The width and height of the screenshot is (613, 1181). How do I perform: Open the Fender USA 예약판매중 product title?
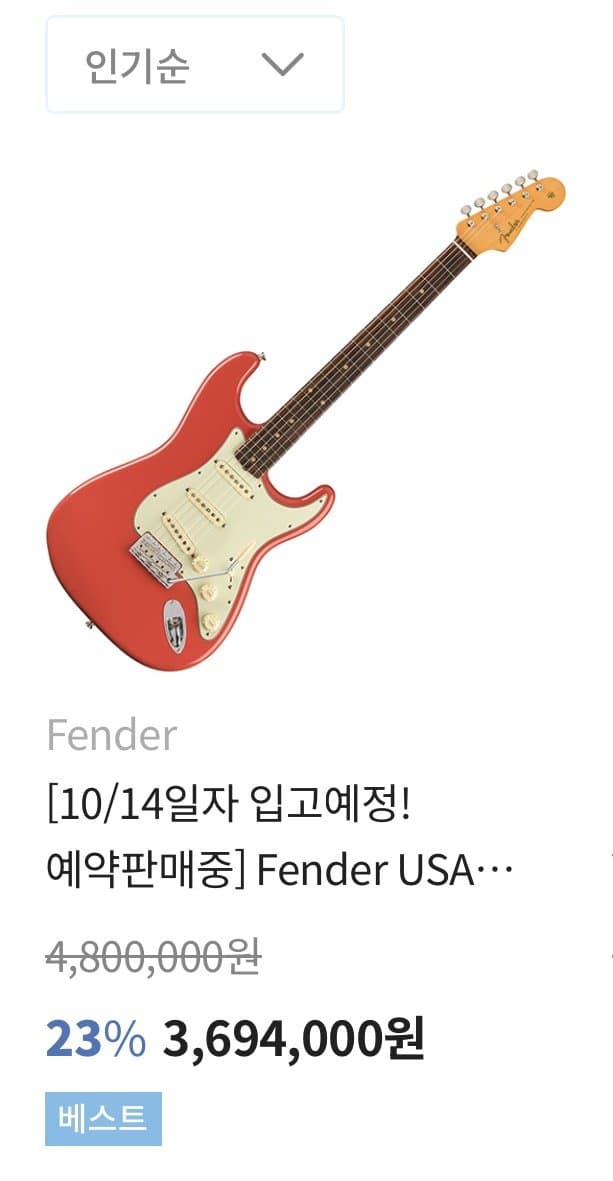[x=280, y=838]
